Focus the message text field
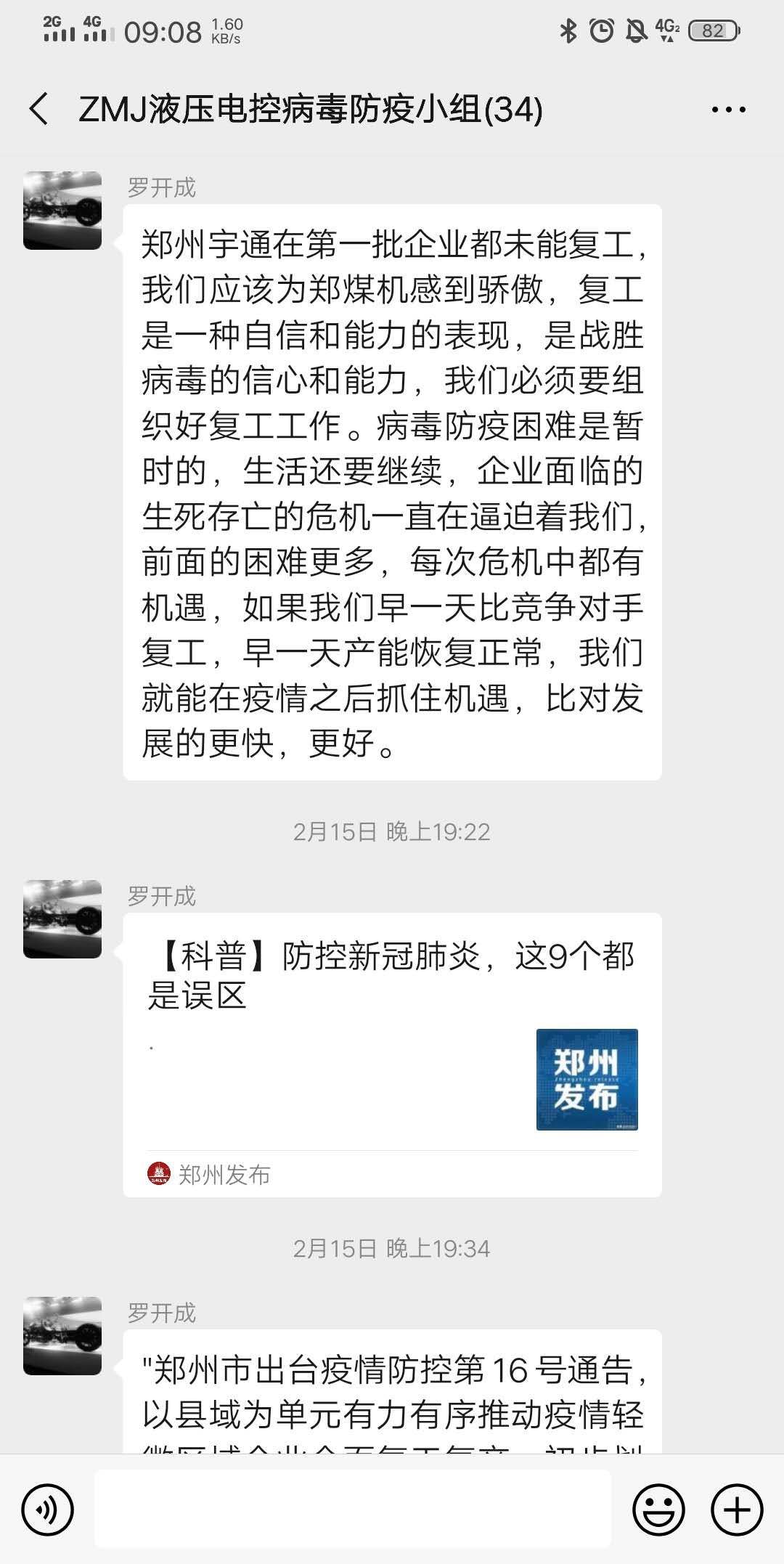Viewport: 784px width, 1564px height. [352, 1510]
